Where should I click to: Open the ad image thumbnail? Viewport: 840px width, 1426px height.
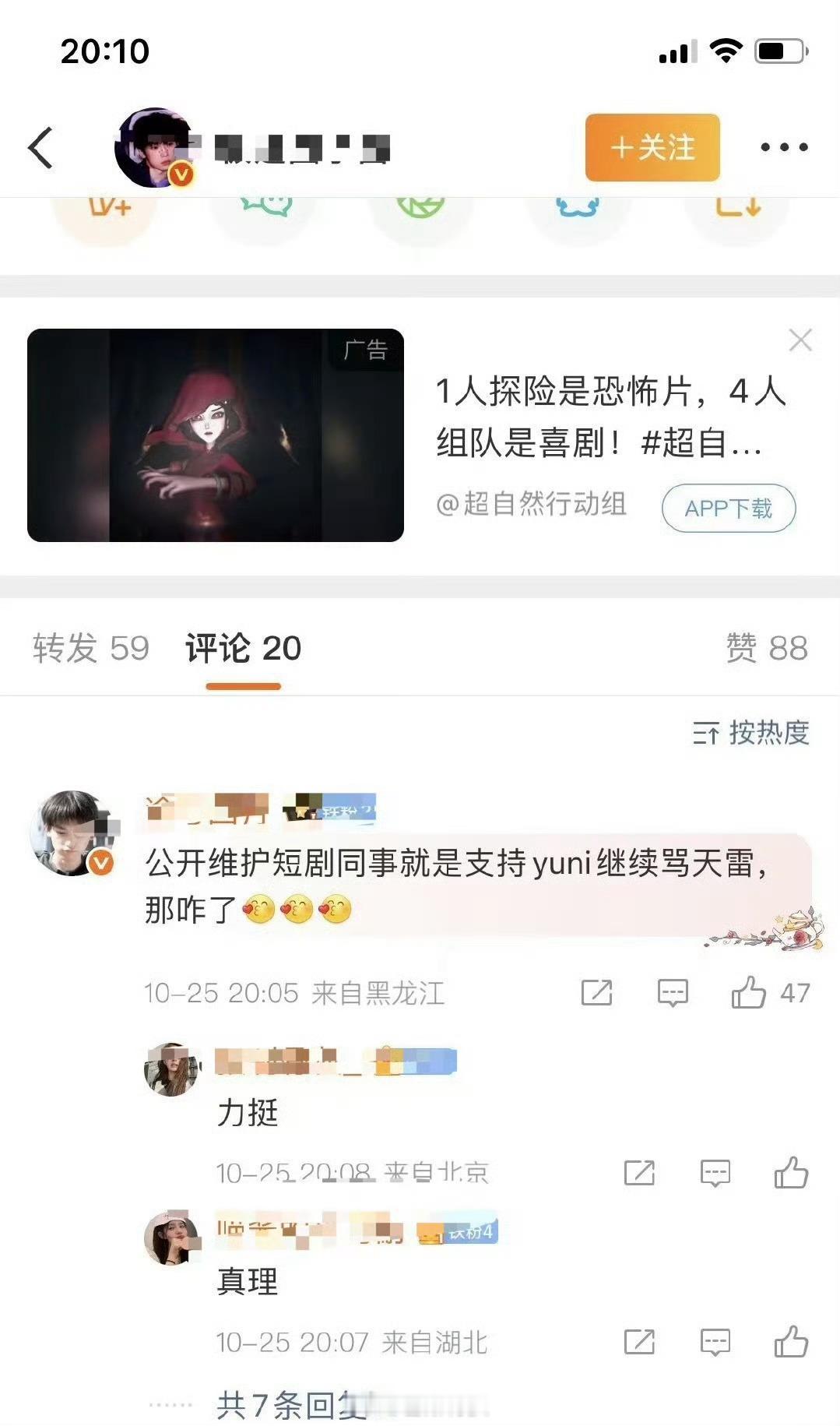[x=216, y=435]
